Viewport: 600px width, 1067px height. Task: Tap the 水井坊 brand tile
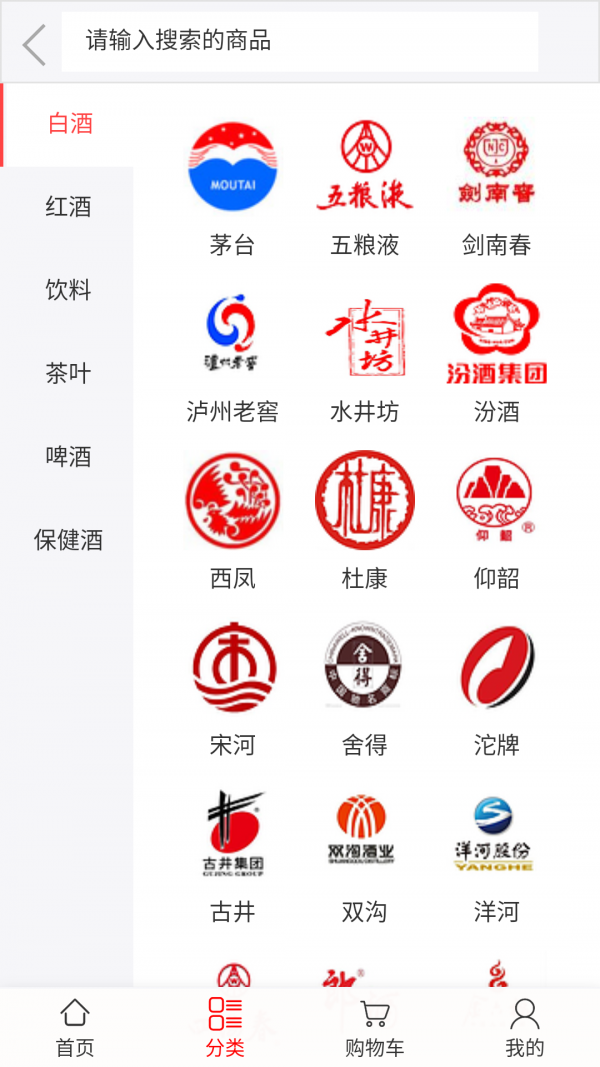point(364,355)
